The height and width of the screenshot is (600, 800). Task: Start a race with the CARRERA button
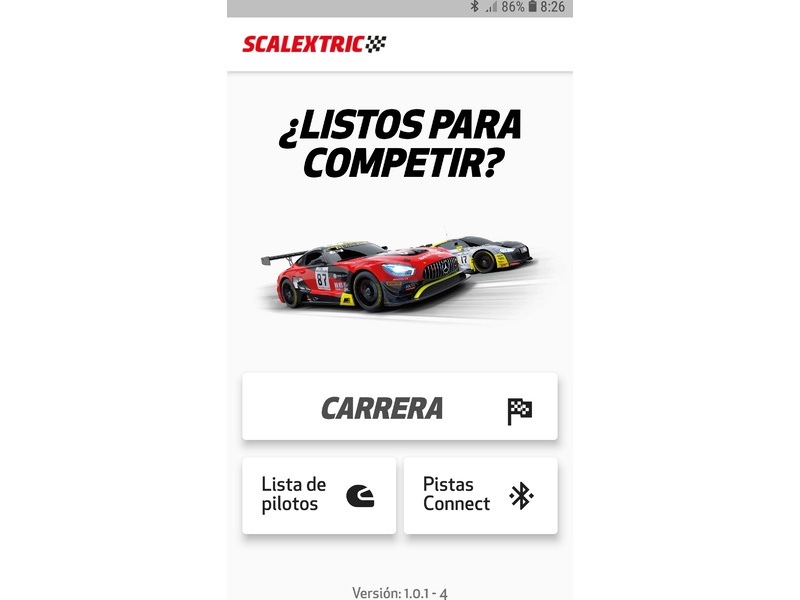[x=399, y=407]
